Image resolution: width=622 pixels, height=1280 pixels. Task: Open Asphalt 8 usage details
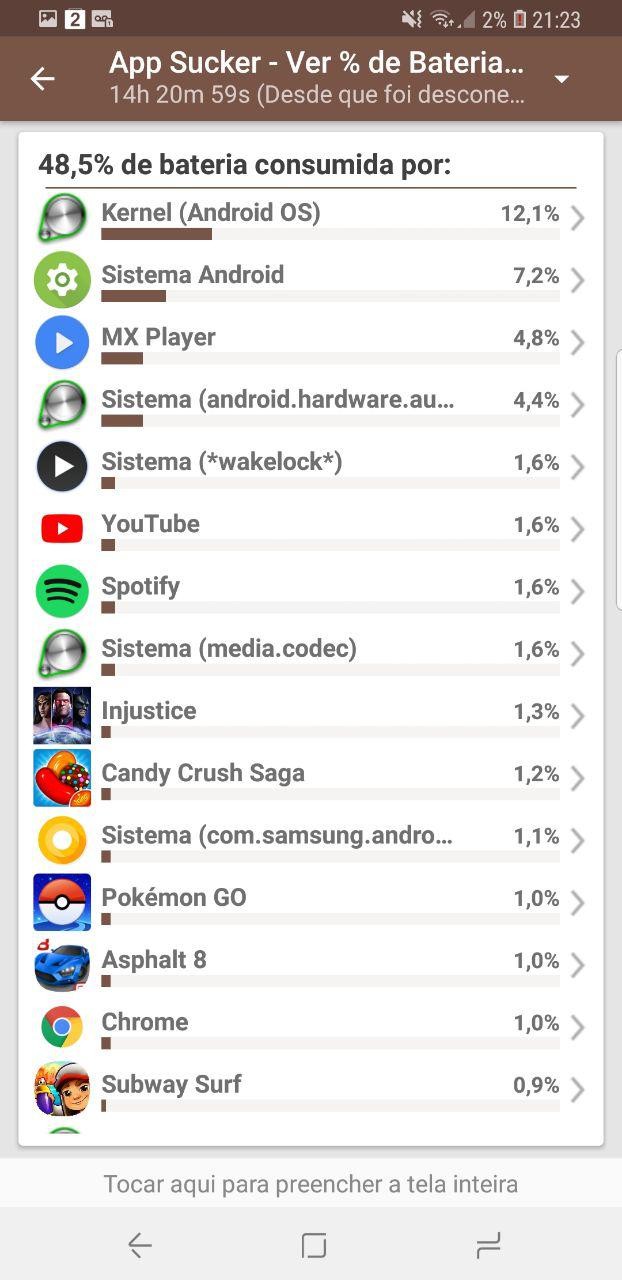tap(311, 965)
